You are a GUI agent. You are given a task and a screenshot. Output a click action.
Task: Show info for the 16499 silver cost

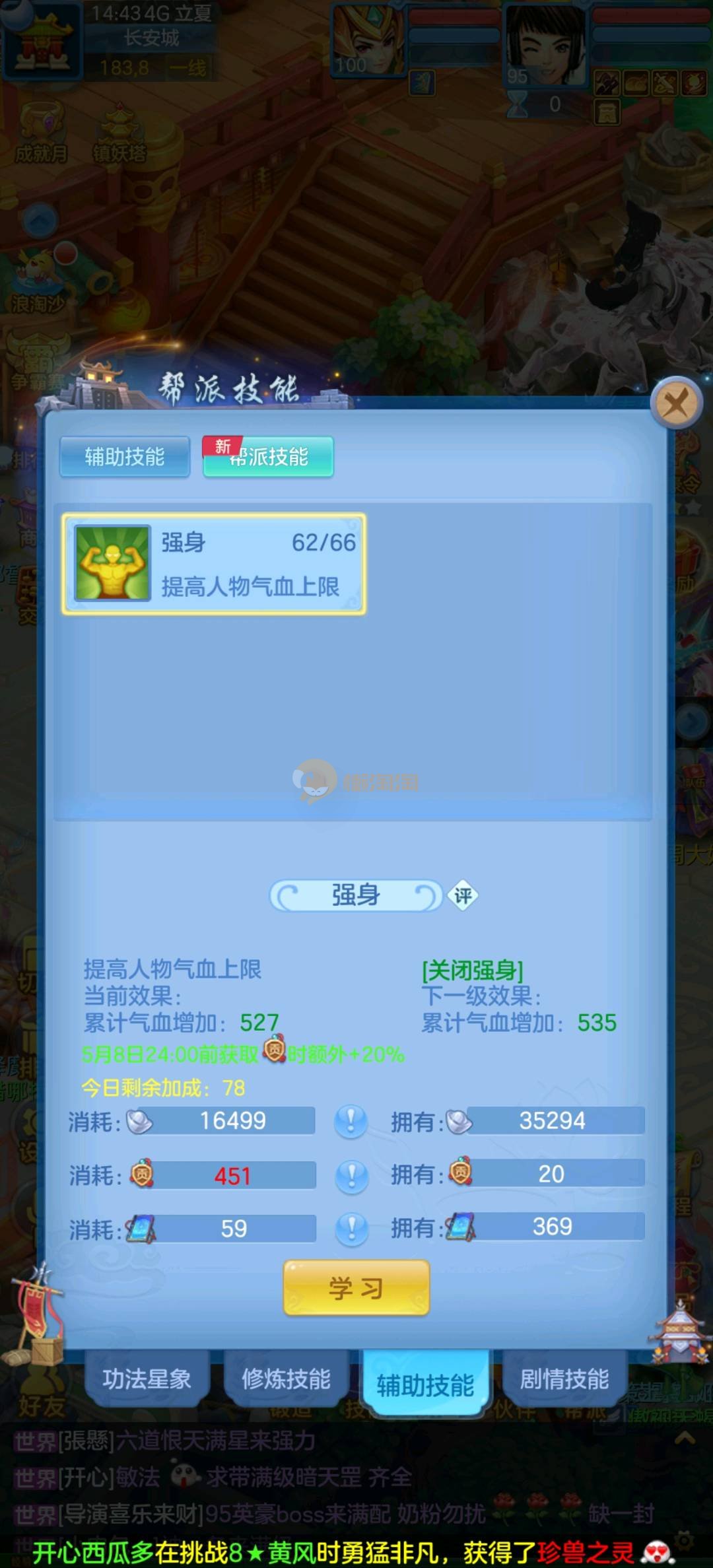[x=351, y=1121]
